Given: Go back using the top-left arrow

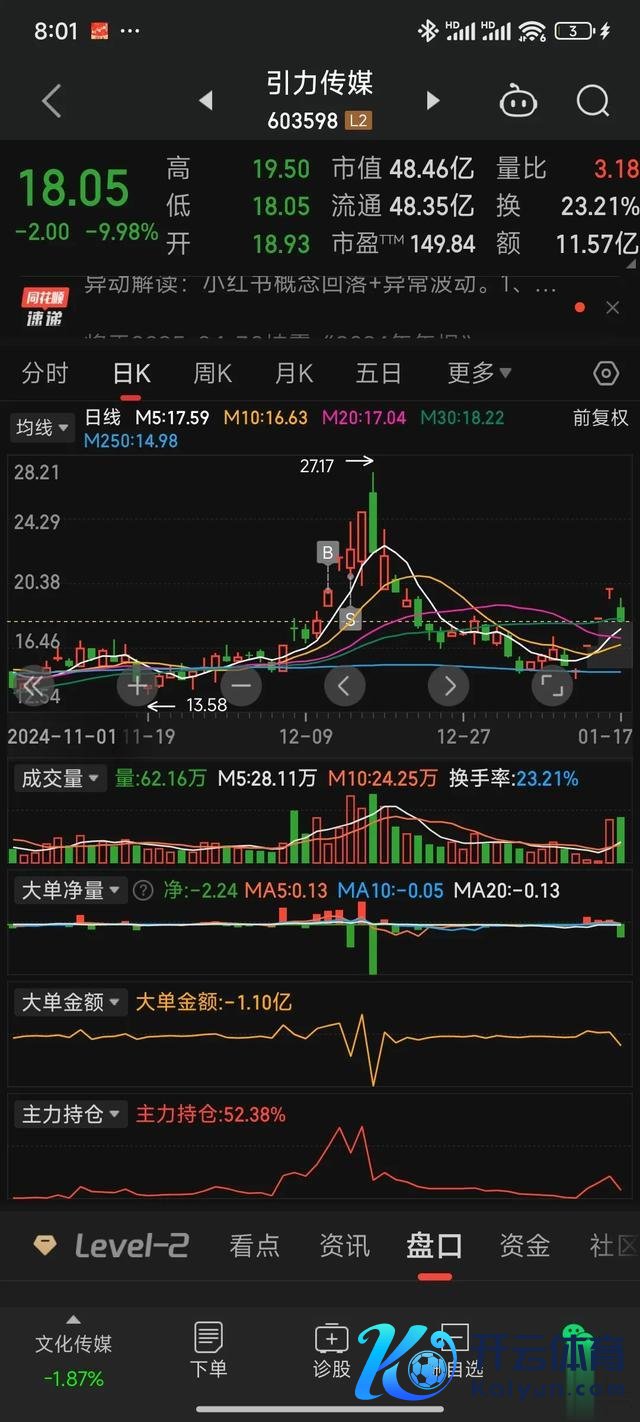Looking at the screenshot, I should pos(52,101).
